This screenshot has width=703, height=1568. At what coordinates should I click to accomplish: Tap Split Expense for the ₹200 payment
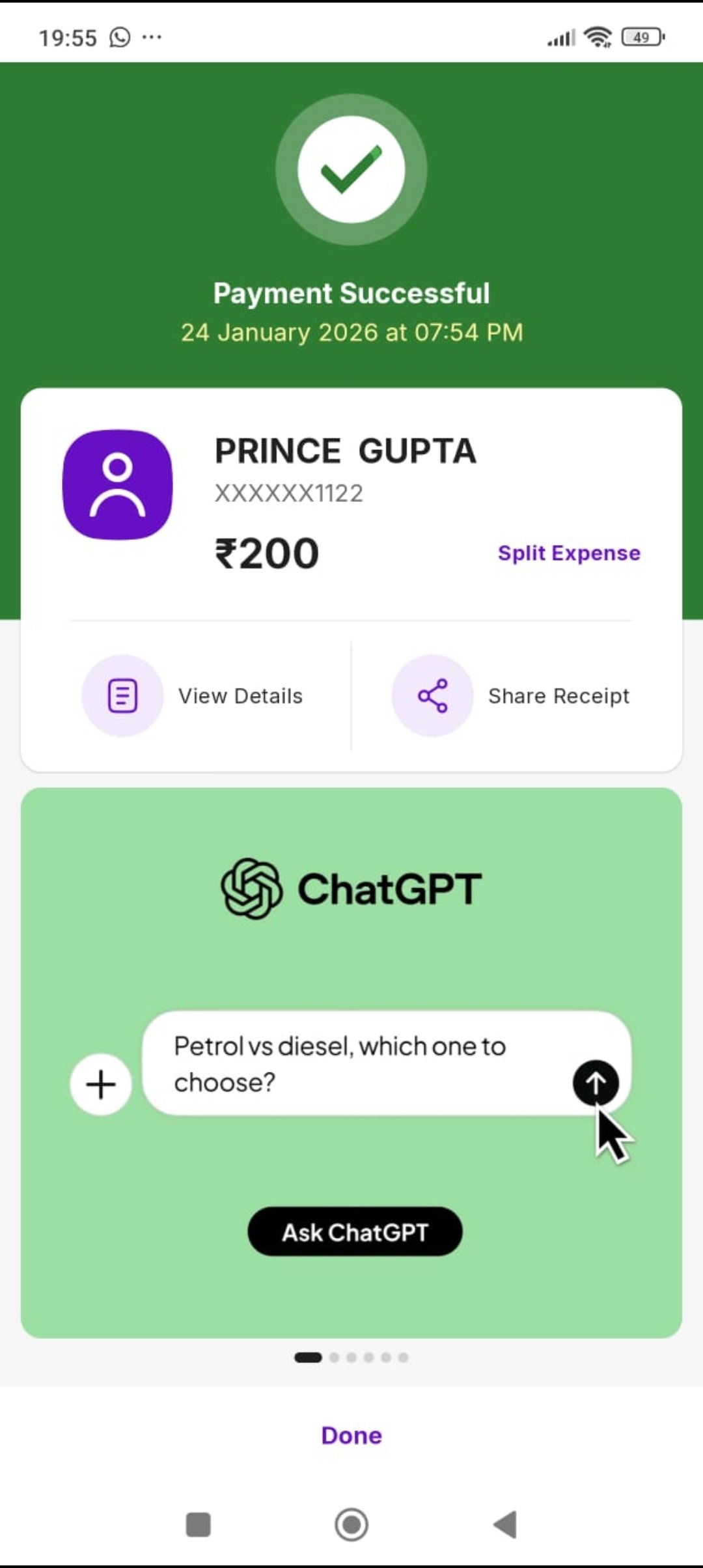569,553
